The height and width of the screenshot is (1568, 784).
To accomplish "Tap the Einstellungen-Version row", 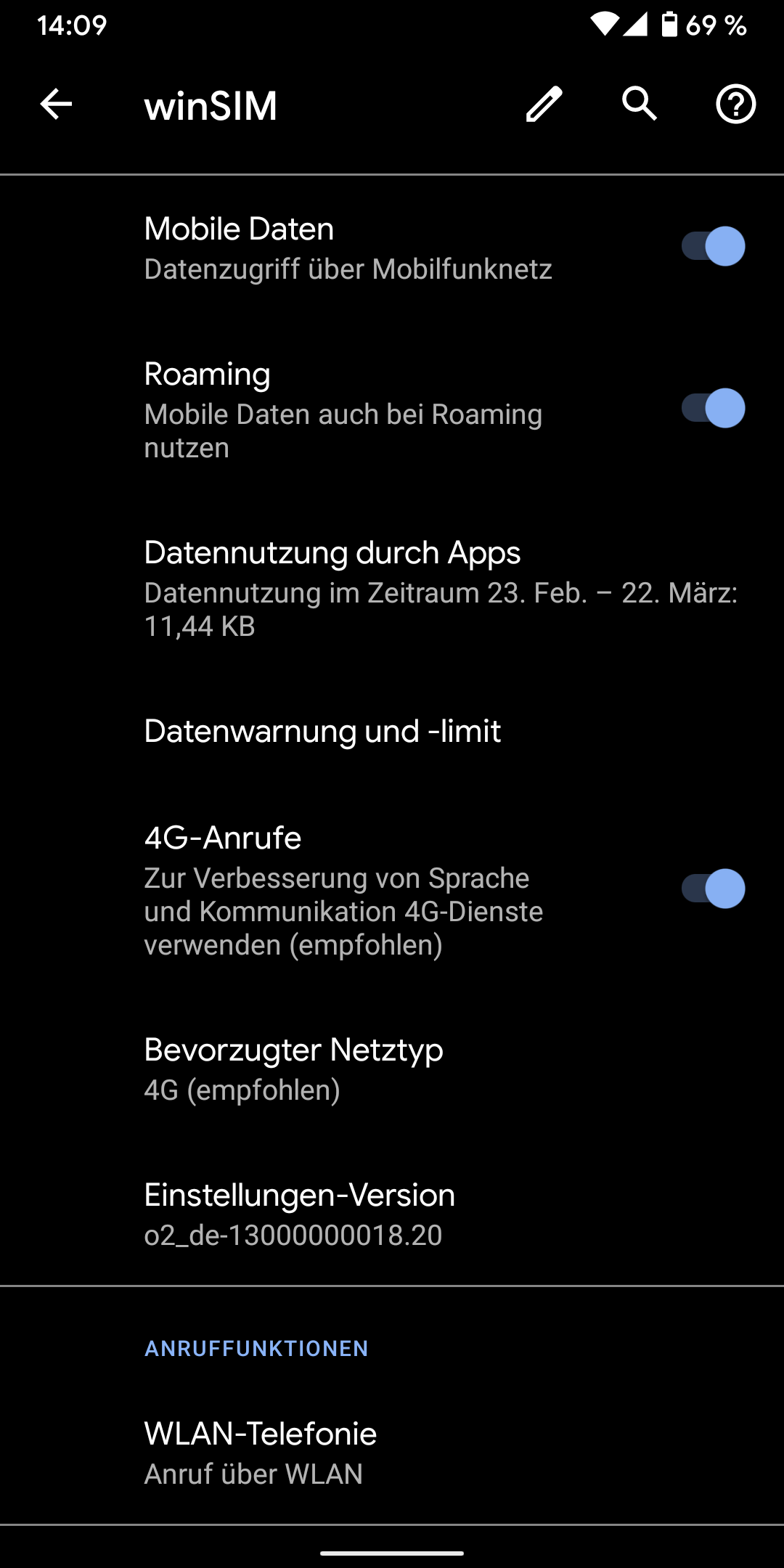I will coord(392,1214).
